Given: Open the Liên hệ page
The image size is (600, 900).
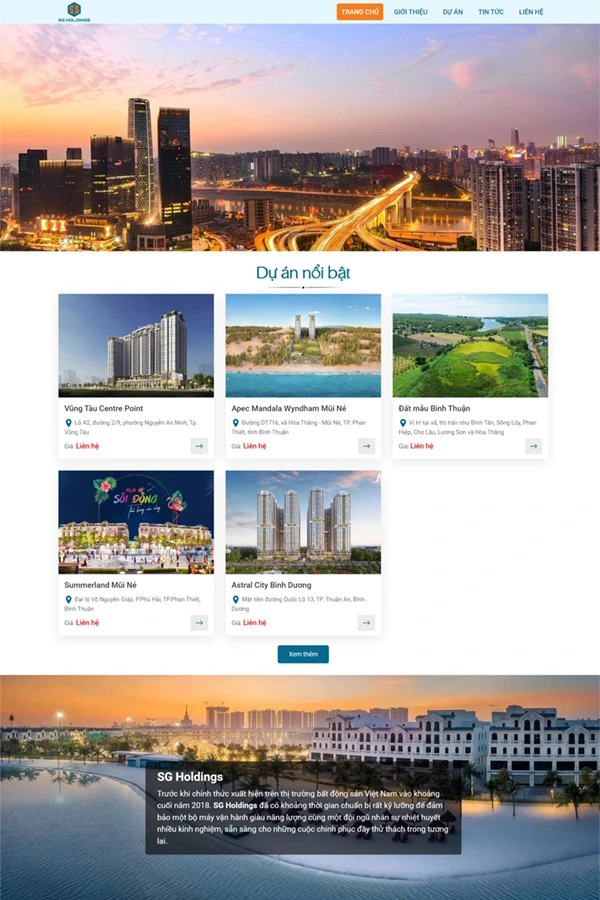Looking at the screenshot, I should point(531,12).
